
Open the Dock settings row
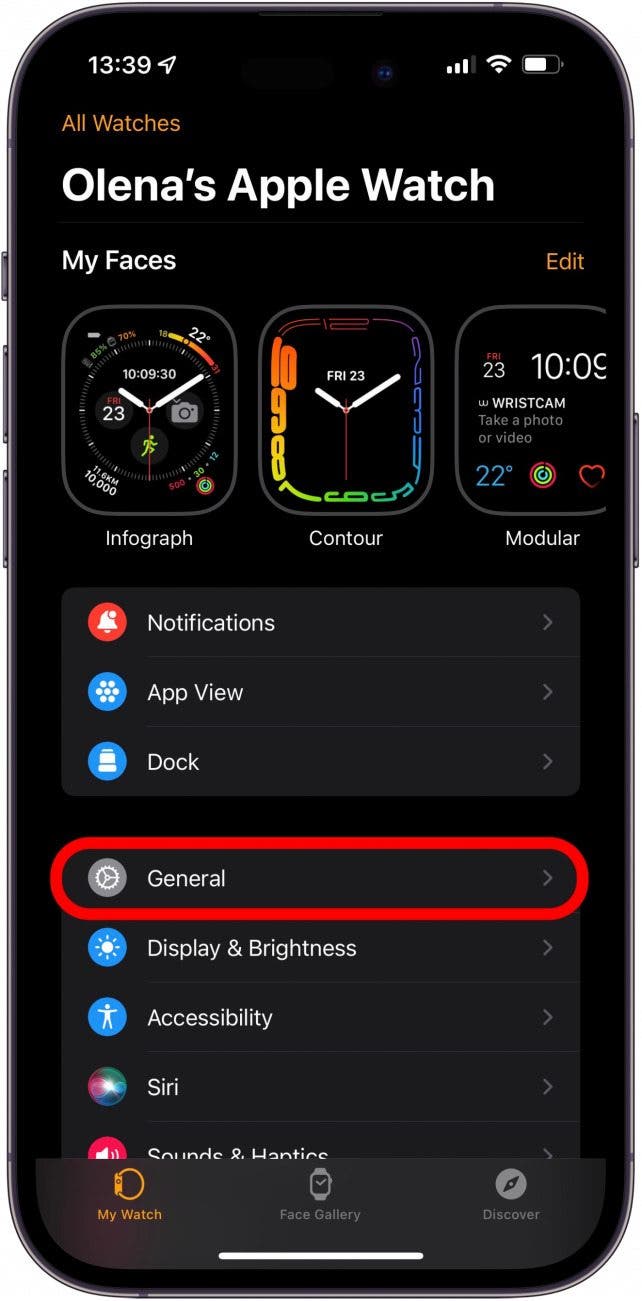[x=320, y=762]
